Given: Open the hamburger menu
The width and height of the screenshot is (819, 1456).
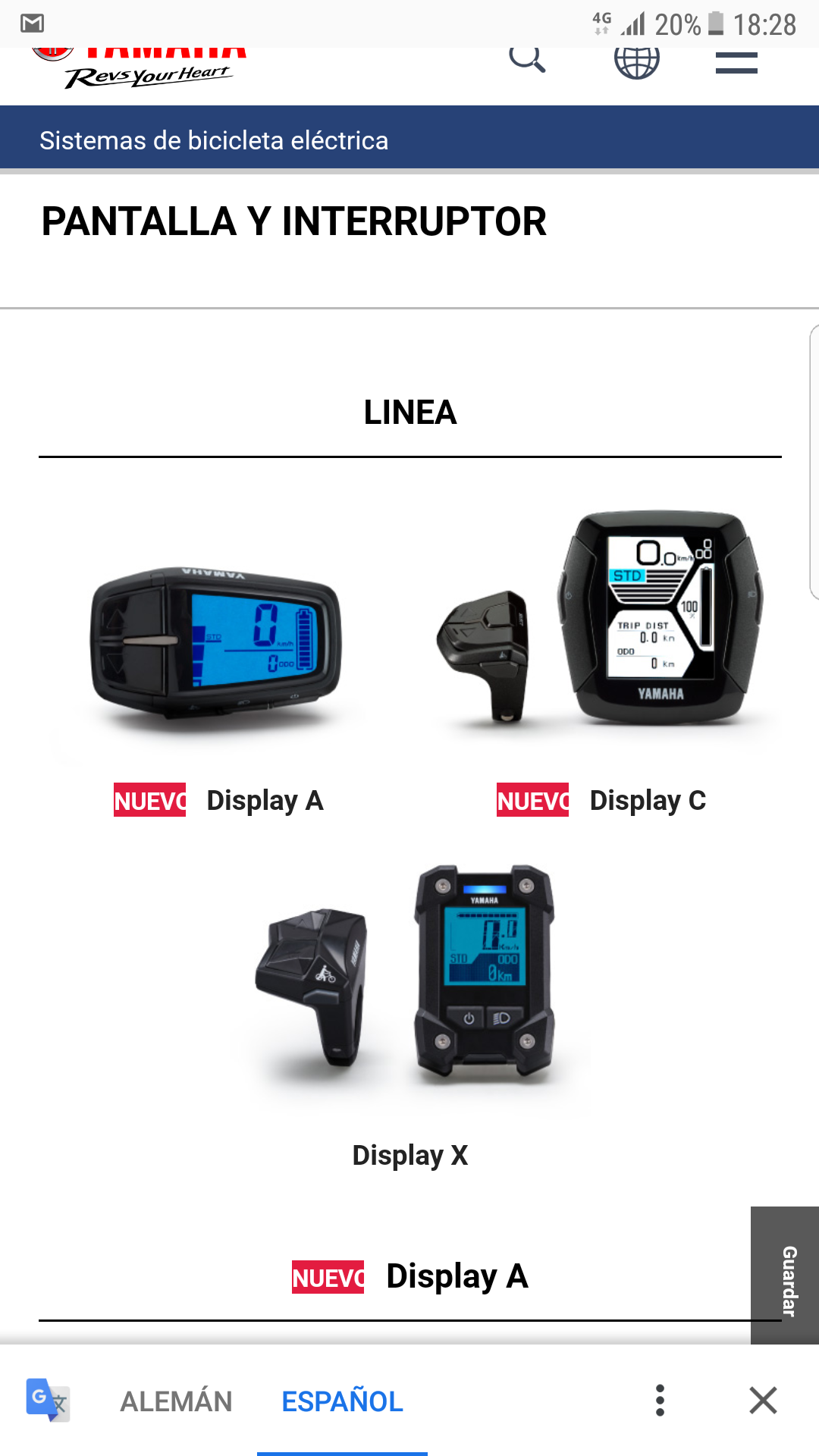Looking at the screenshot, I should (736, 62).
